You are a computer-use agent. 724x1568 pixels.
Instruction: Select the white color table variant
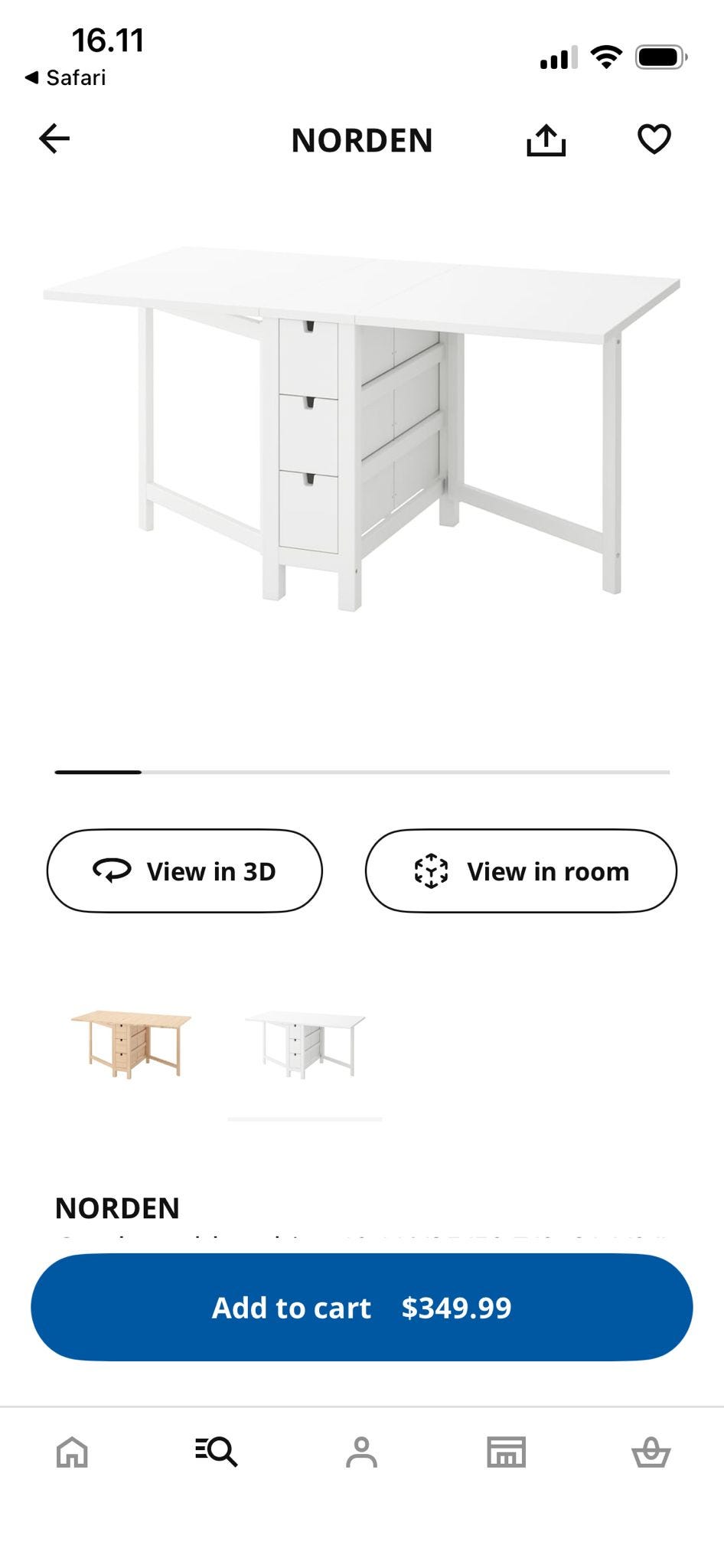(x=305, y=1044)
